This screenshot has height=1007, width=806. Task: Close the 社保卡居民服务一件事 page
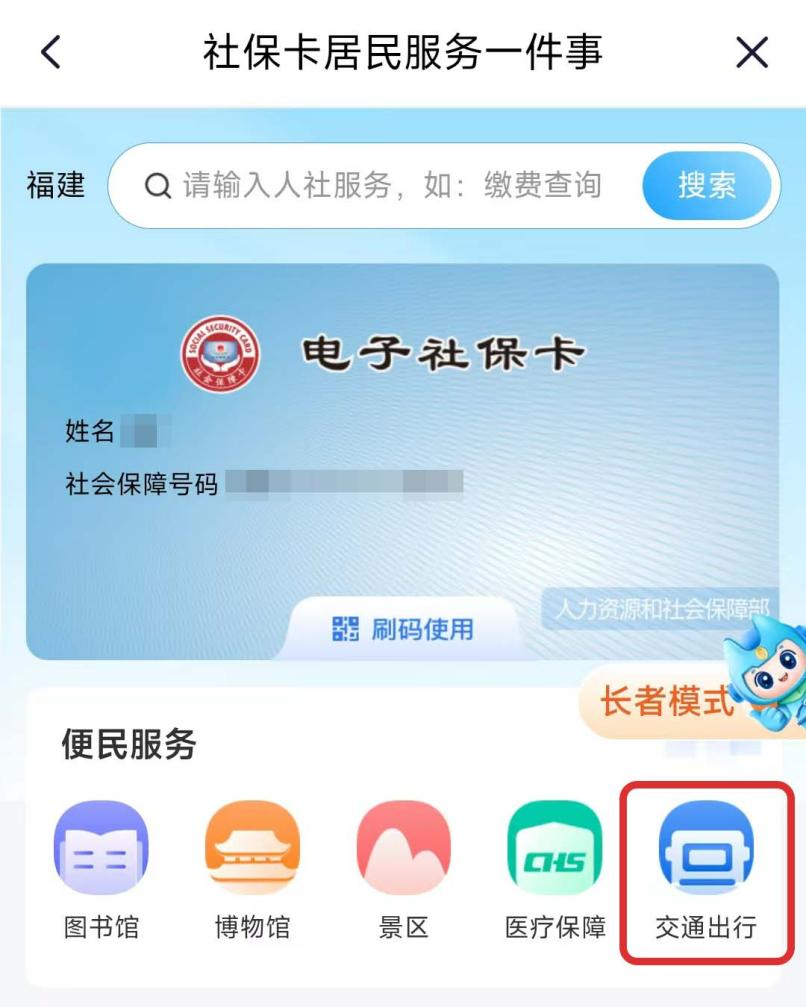click(752, 52)
